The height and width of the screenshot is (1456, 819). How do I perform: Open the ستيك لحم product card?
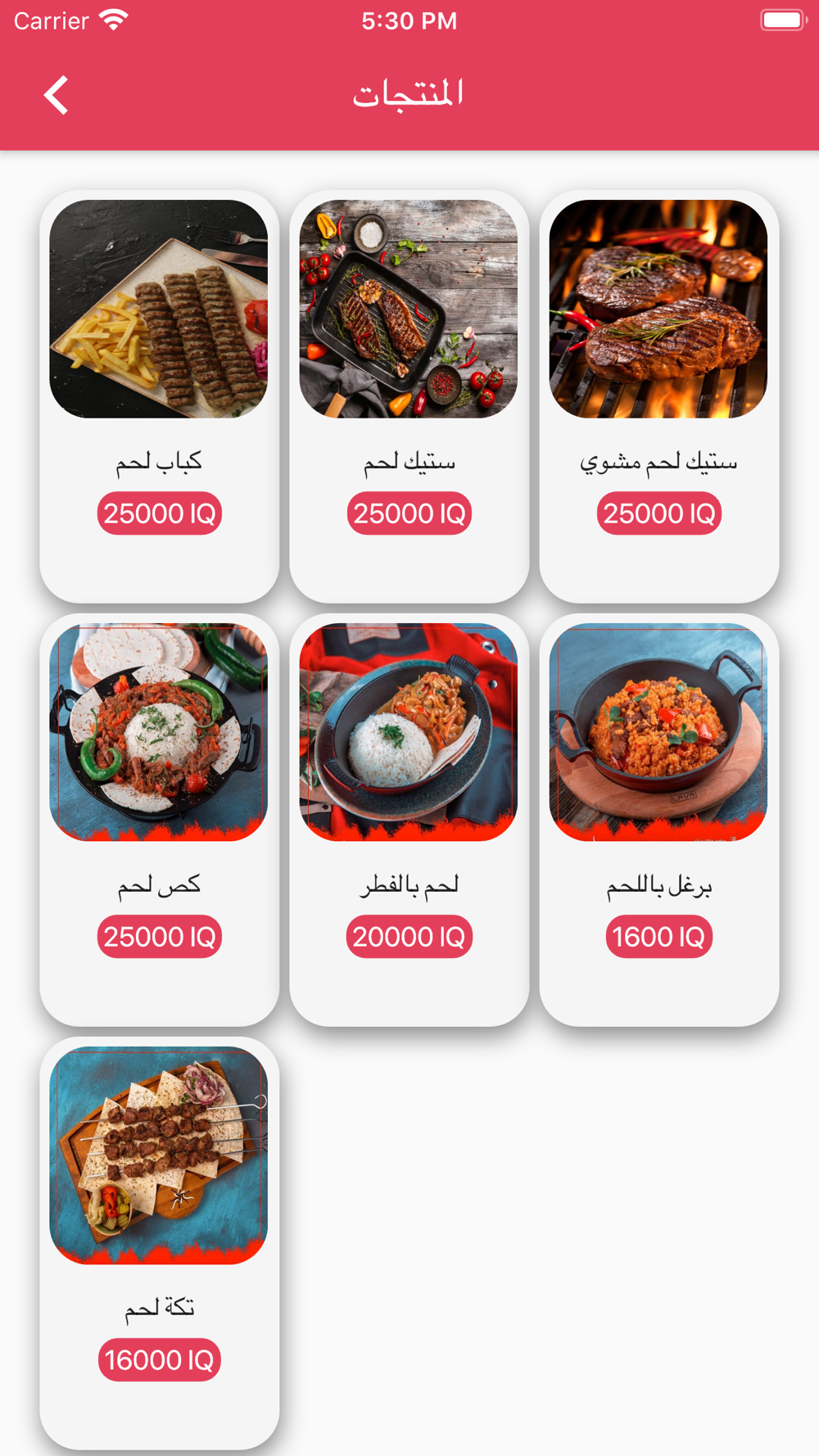coord(409,396)
